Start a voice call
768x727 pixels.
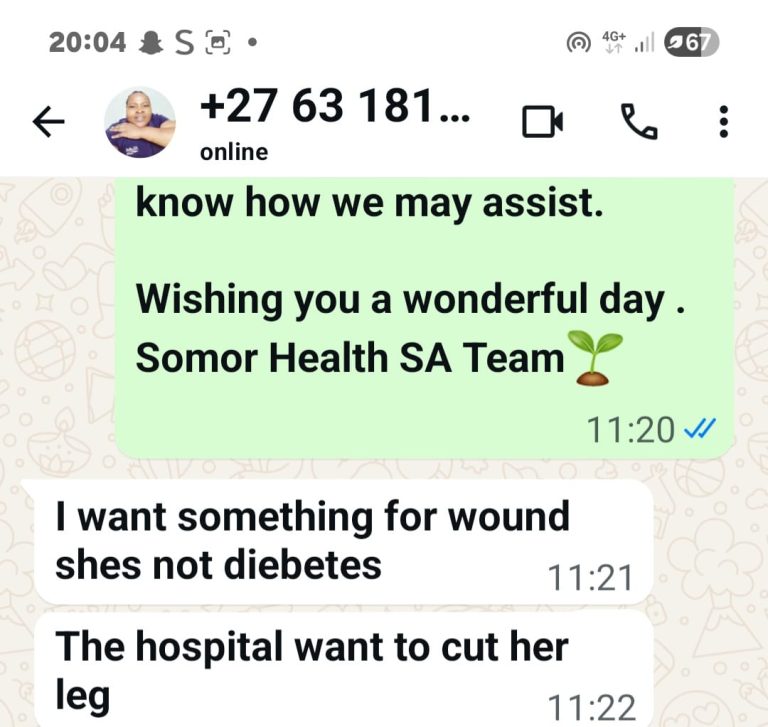[639, 122]
